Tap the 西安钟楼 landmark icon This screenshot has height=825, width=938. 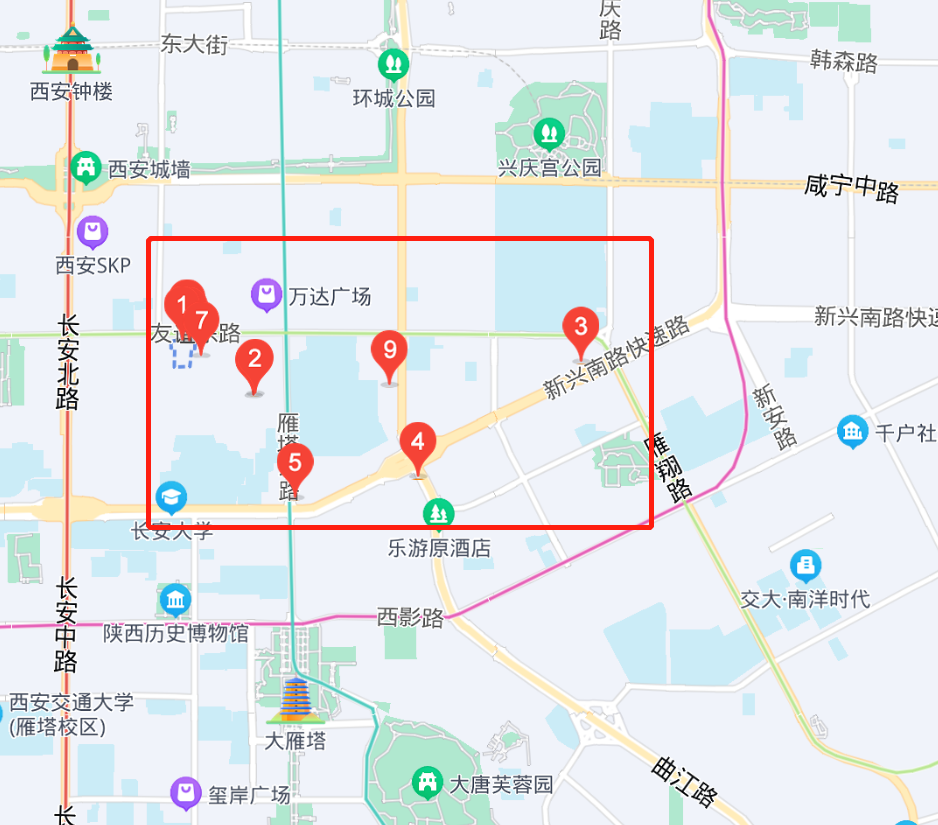tap(72, 50)
